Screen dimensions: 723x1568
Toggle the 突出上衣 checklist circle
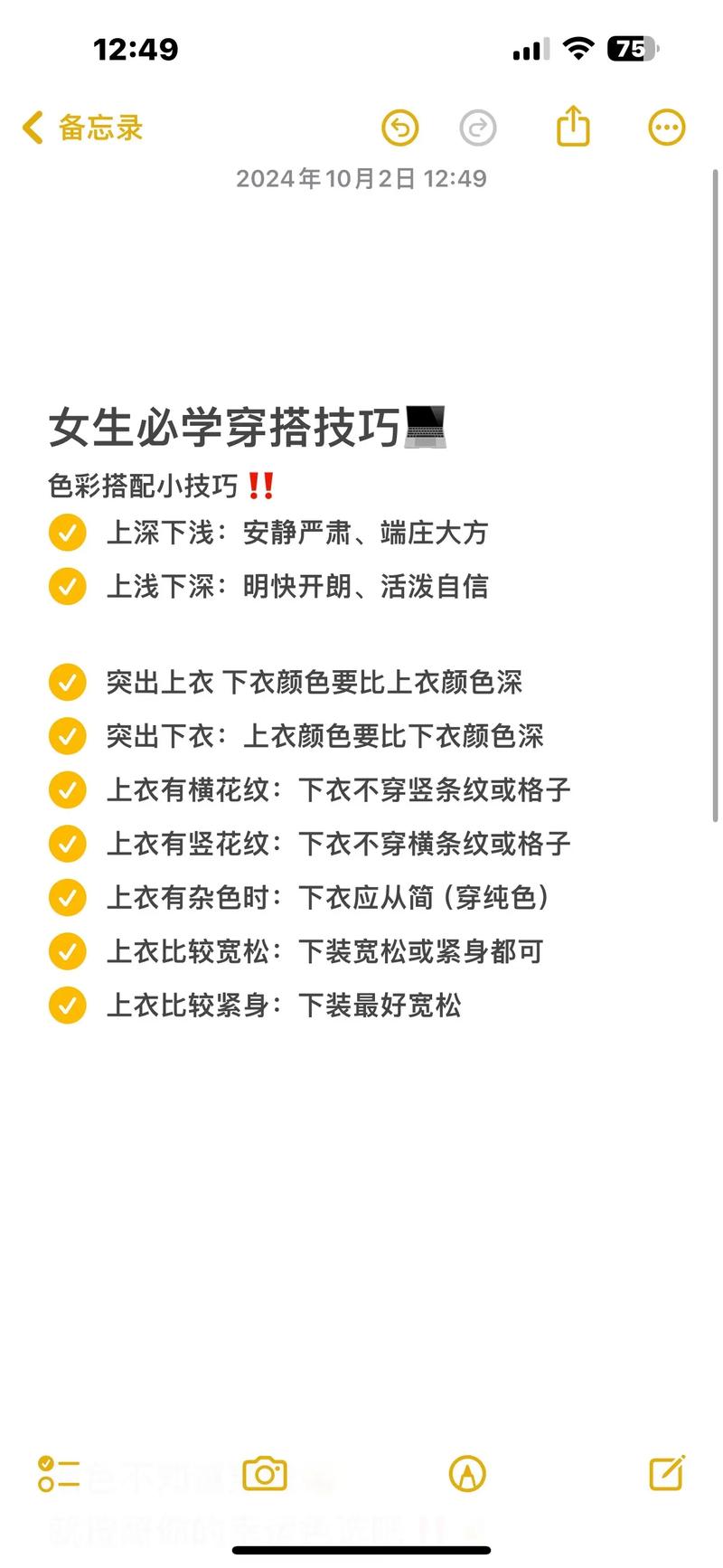click(x=67, y=683)
